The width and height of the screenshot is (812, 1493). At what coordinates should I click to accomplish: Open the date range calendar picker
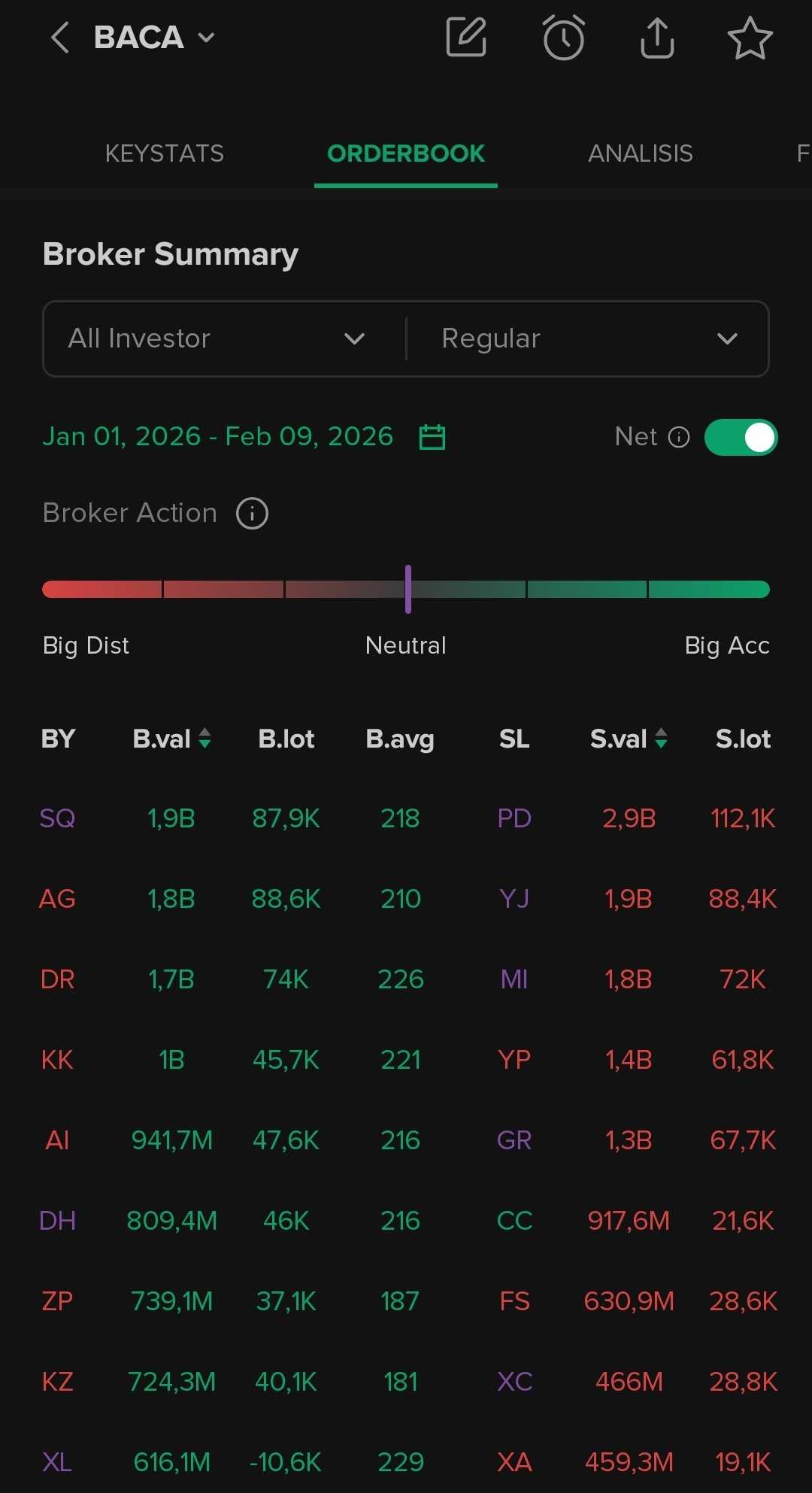(x=432, y=437)
